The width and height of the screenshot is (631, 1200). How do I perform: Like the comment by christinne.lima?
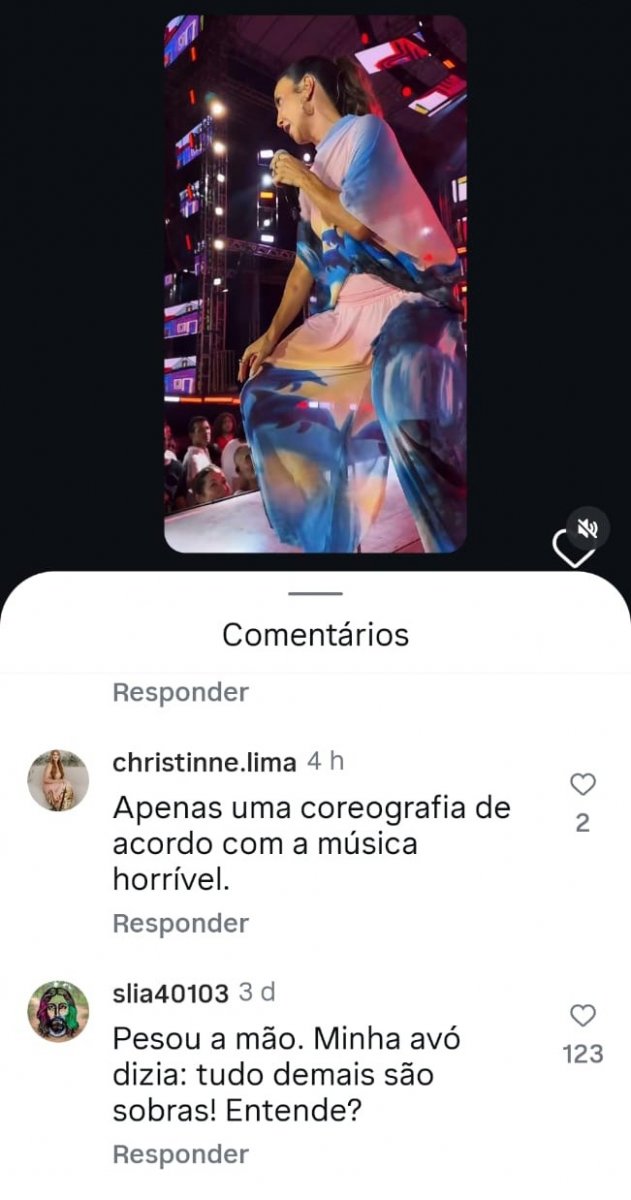(x=583, y=785)
